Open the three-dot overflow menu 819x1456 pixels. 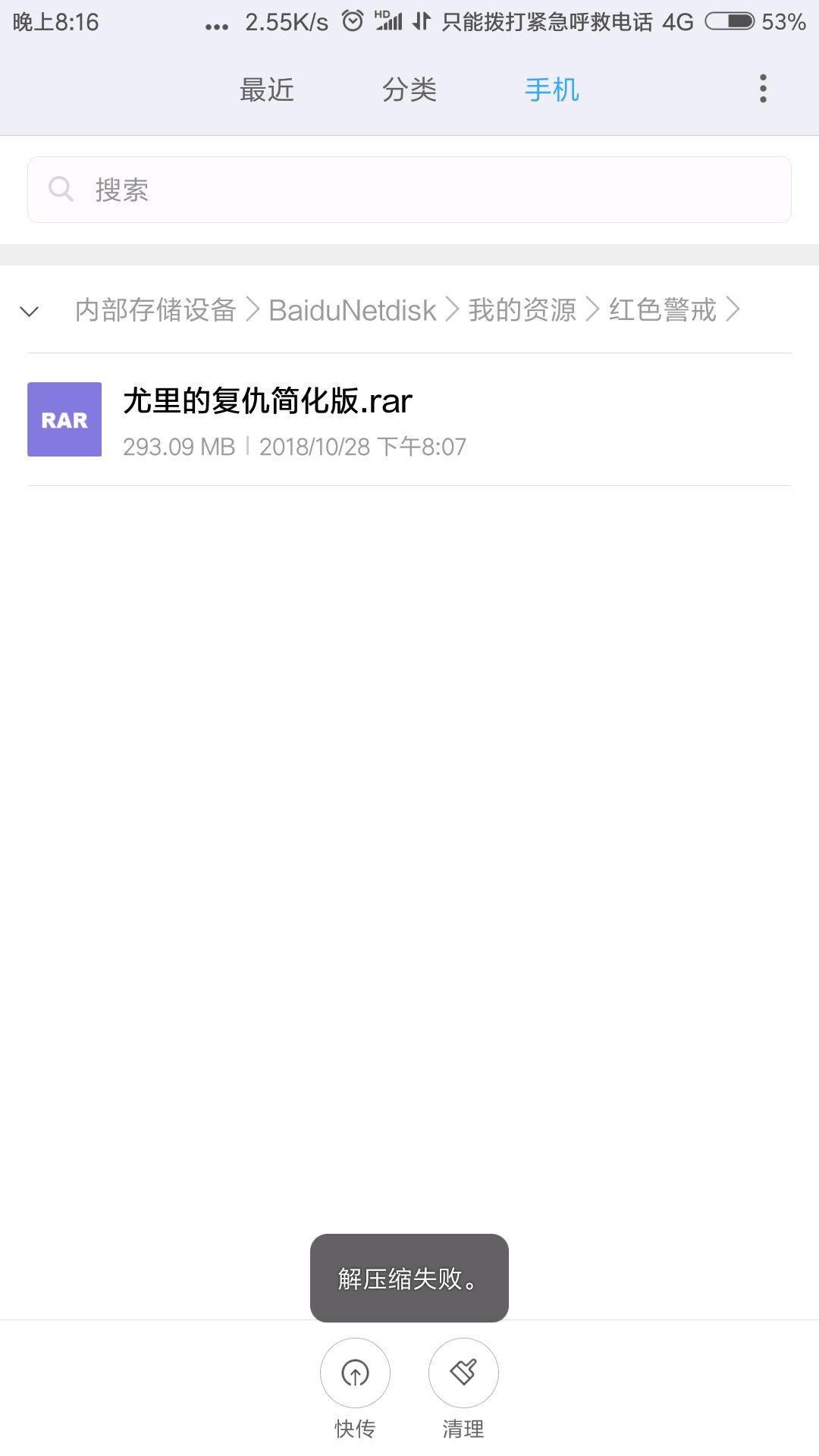[x=763, y=89]
